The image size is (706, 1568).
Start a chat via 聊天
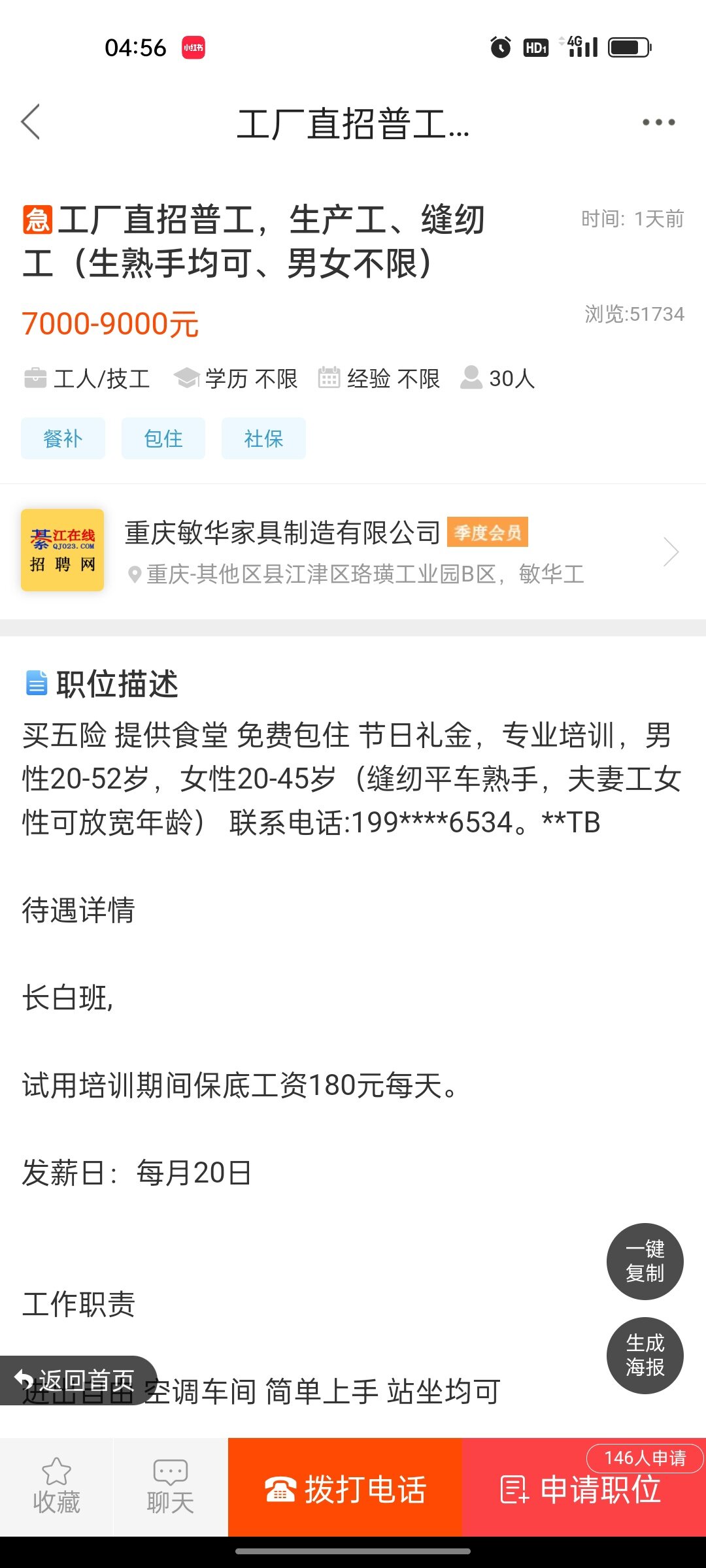(x=171, y=1487)
